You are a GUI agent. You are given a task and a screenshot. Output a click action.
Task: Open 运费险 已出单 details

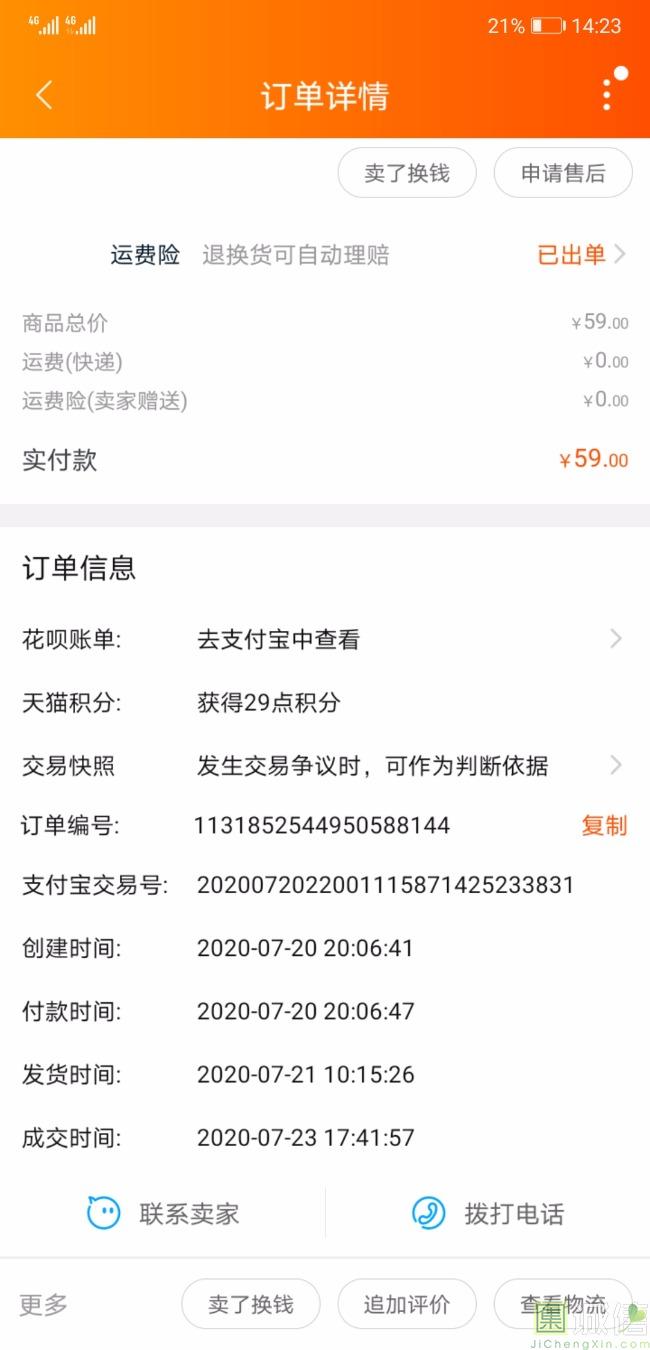[581, 255]
